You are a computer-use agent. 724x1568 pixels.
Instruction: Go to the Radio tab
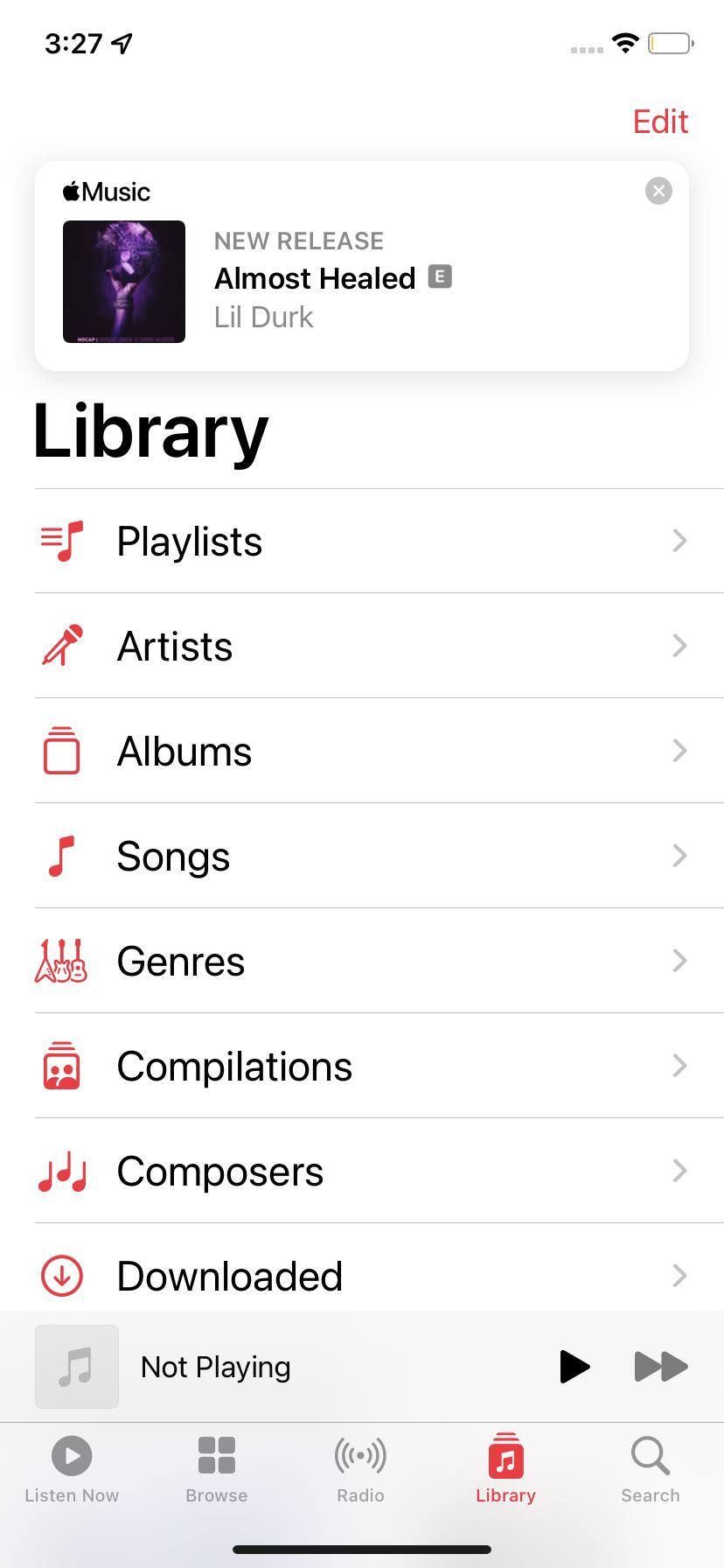(360, 1470)
